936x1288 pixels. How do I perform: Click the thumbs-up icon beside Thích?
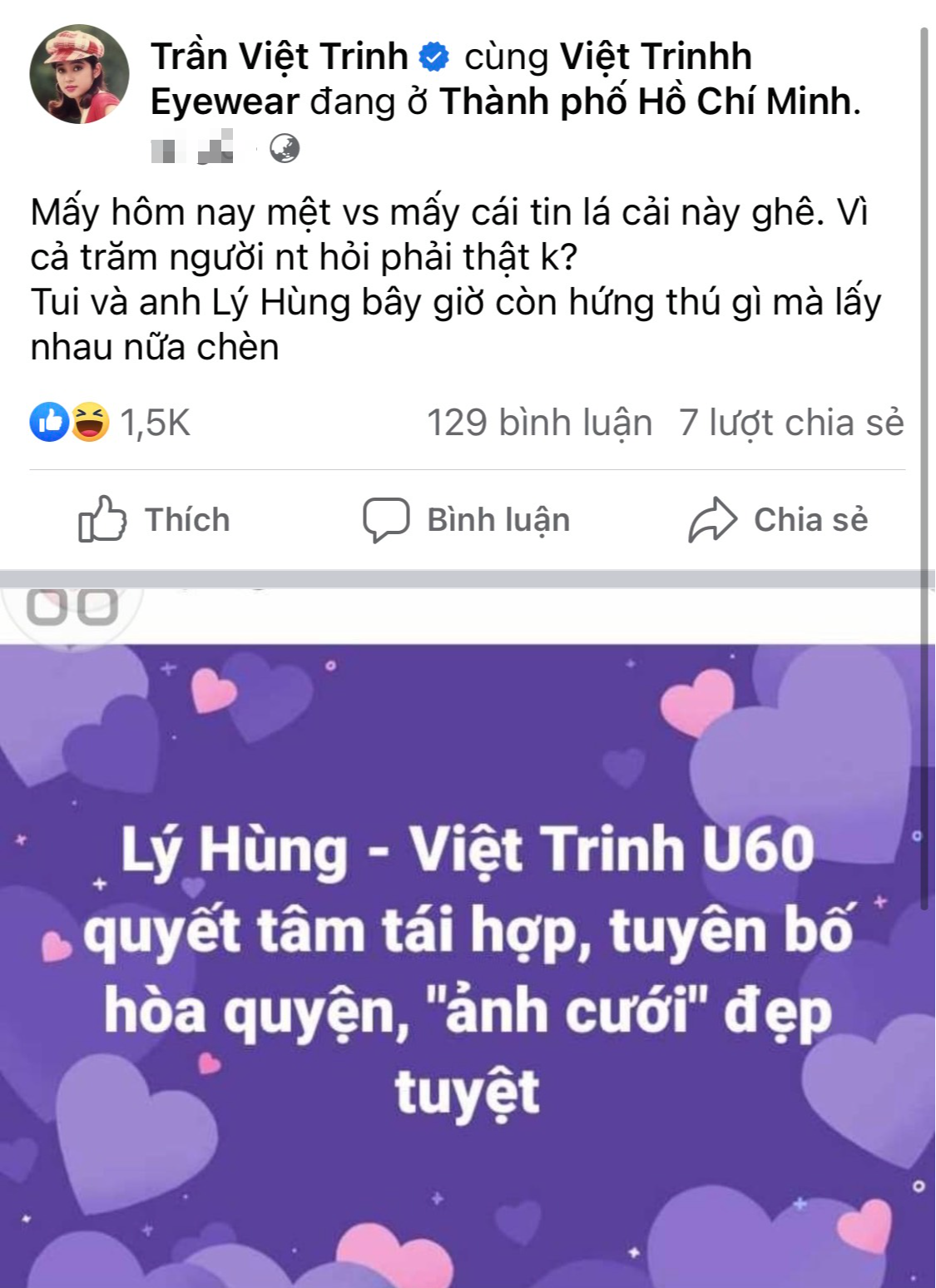click(103, 520)
